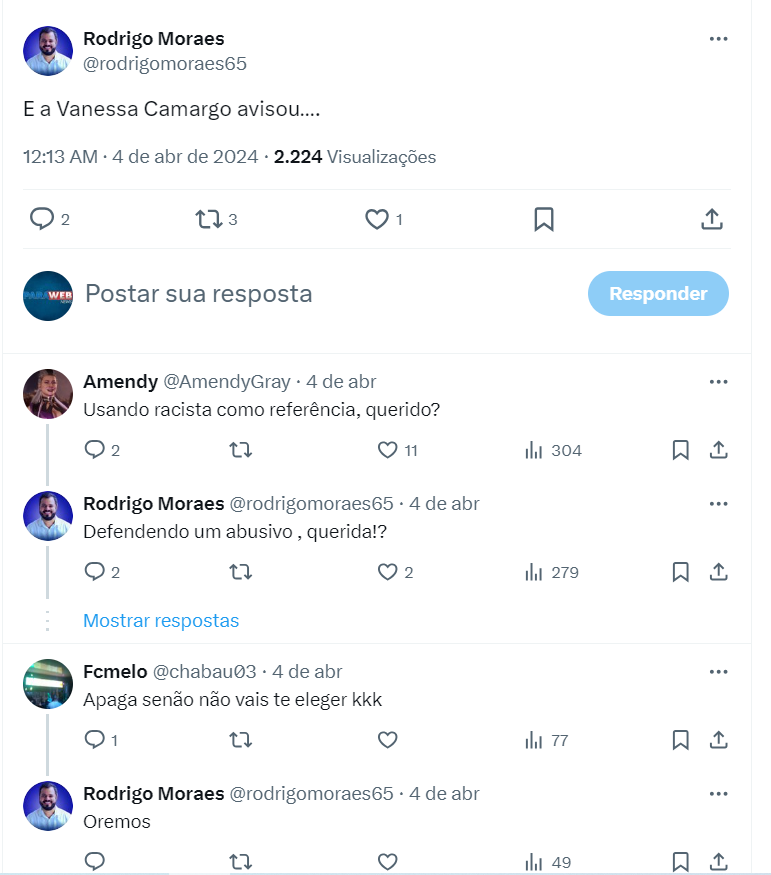Tap the Responder button
The height and width of the screenshot is (875, 771).
click(658, 294)
